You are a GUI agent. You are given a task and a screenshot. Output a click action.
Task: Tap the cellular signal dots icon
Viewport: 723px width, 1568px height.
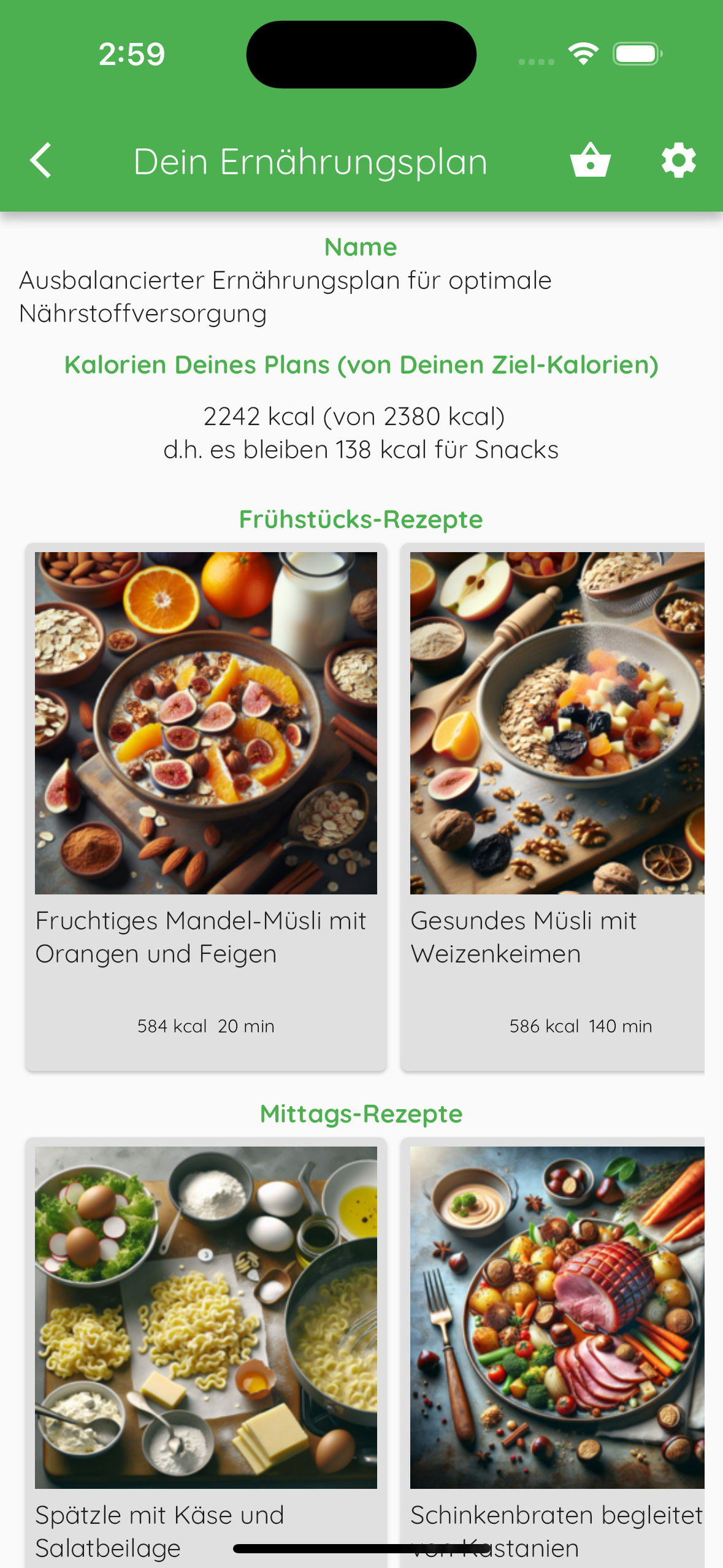click(535, 61)
